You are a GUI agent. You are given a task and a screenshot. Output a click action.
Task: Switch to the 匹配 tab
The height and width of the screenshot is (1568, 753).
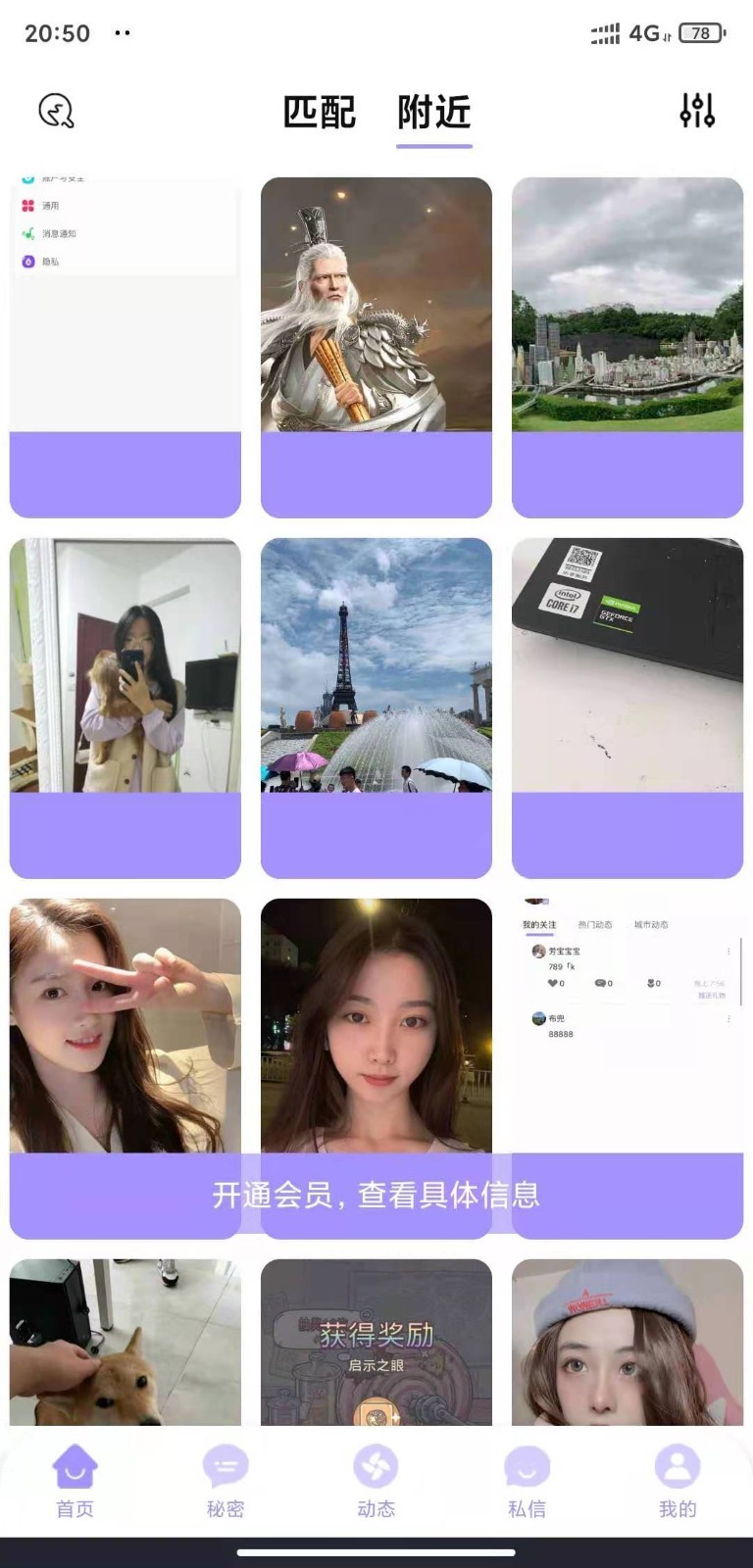(319, 113)
